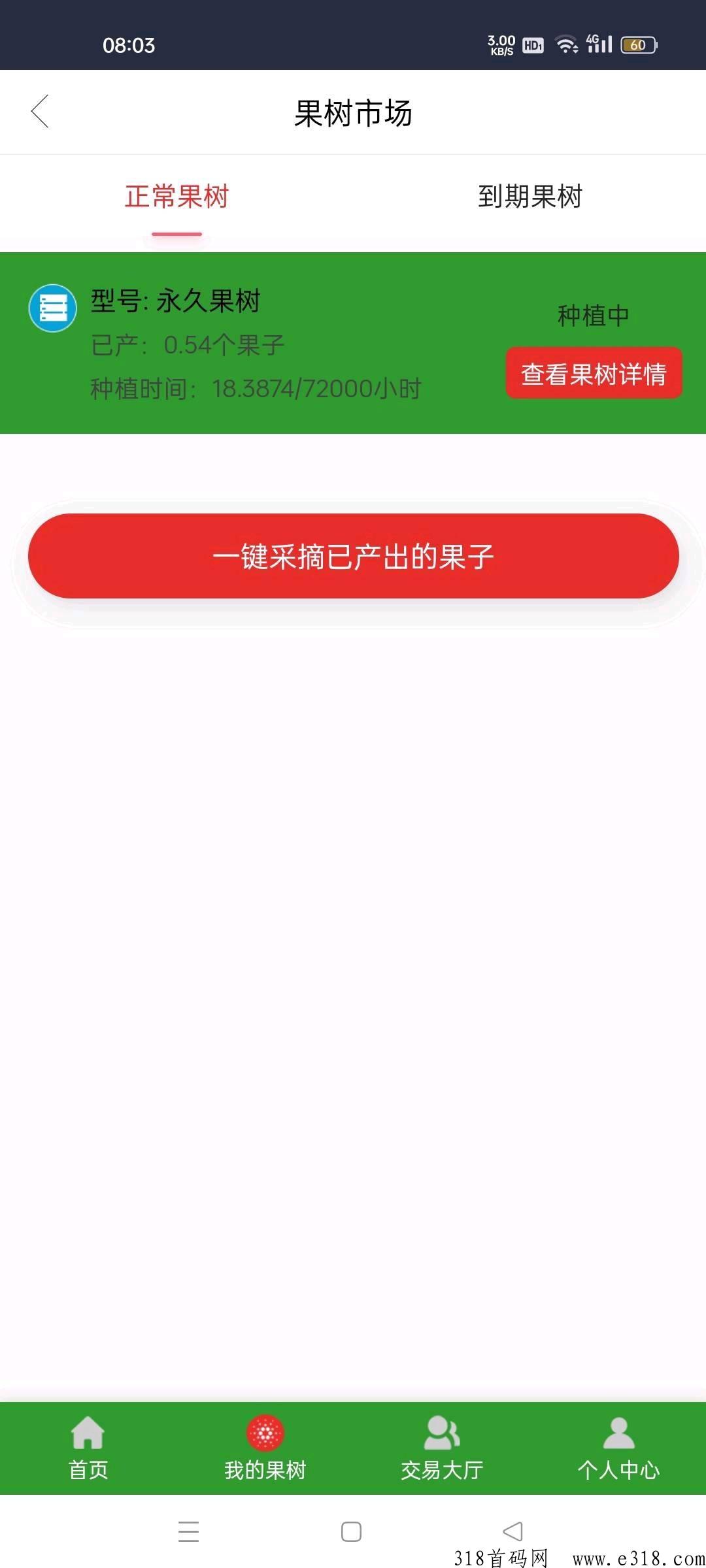706x1568 pixels.
Task: Switch to the 到期果树 tab
Action: 529,197
